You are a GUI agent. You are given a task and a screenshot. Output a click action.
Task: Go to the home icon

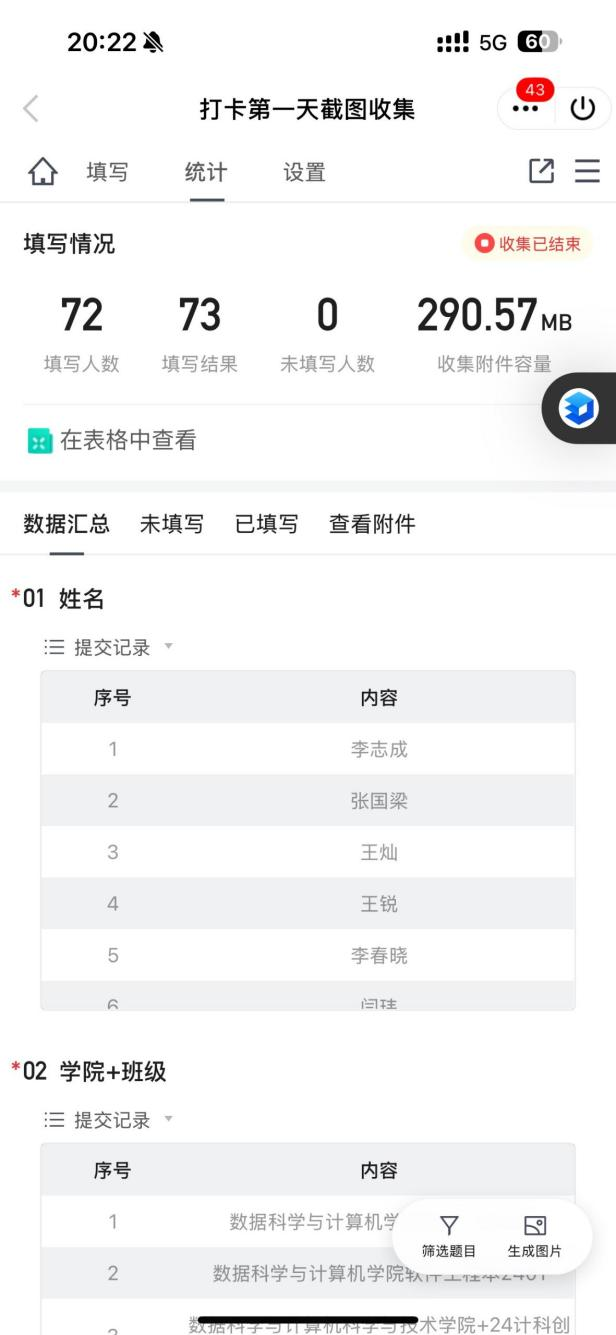click(x=43, y=172)
